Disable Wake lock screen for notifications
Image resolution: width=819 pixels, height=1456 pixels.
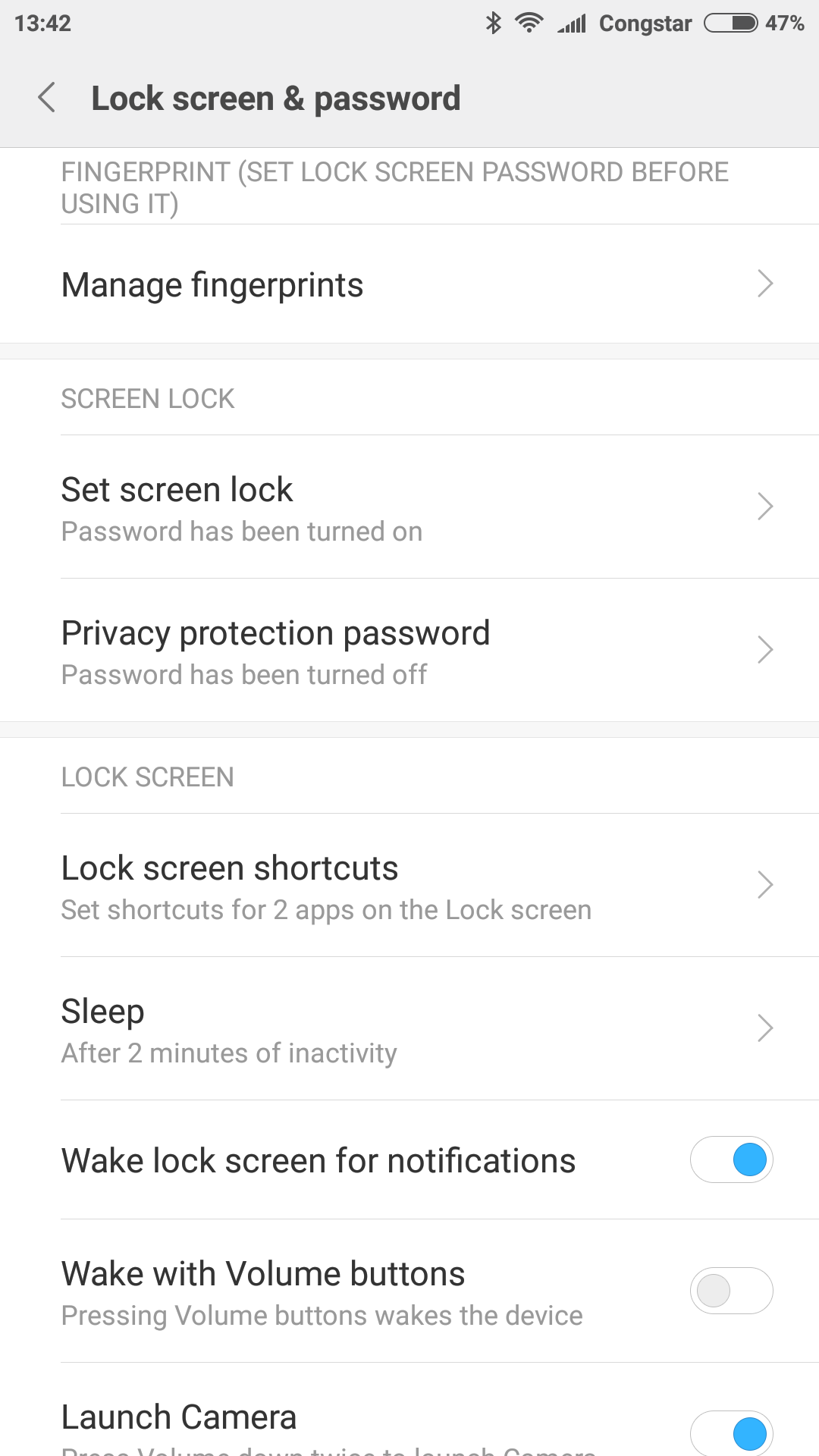[x=731, y=1159]
